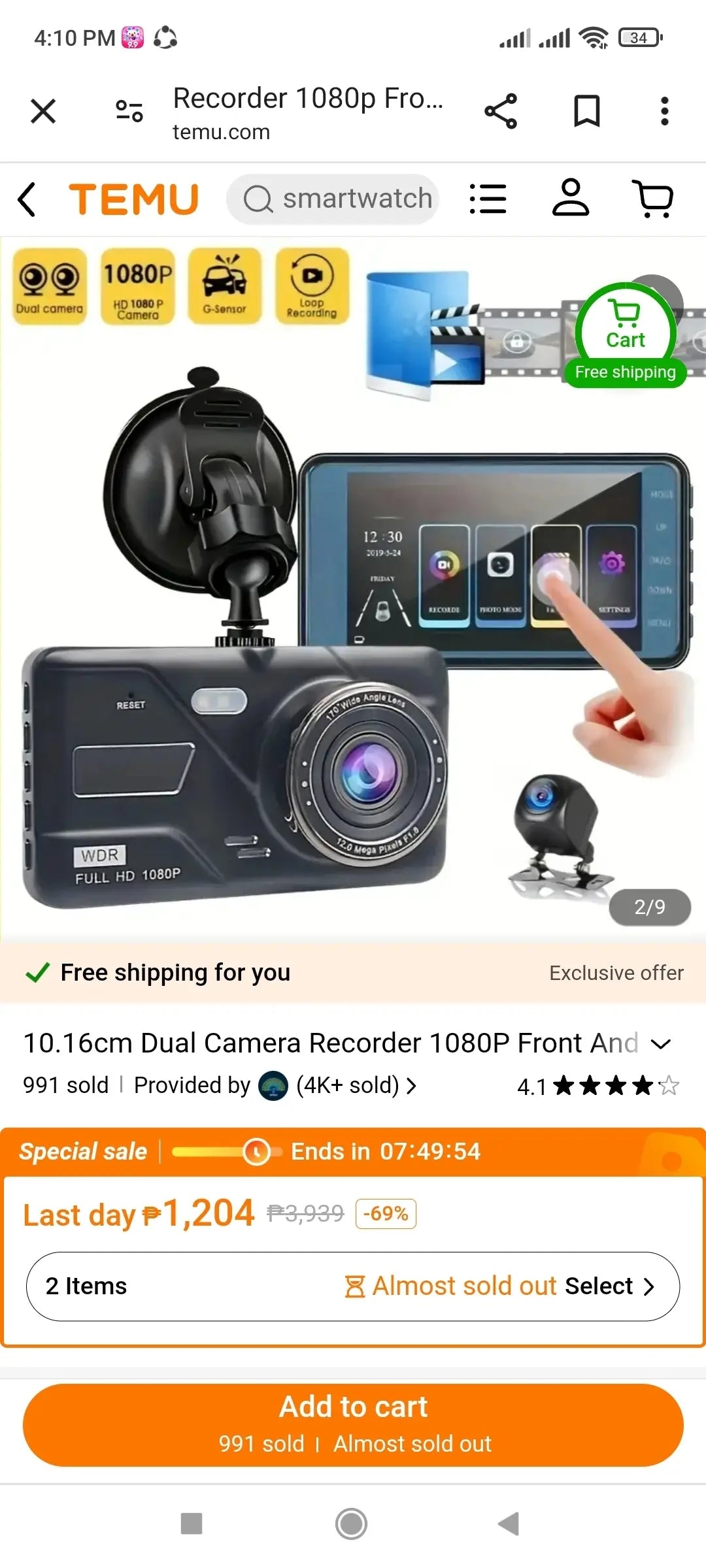This screenshot has width=706, height=1568.
Task: Open the account profile icon
Action: (x=571, y=198)
